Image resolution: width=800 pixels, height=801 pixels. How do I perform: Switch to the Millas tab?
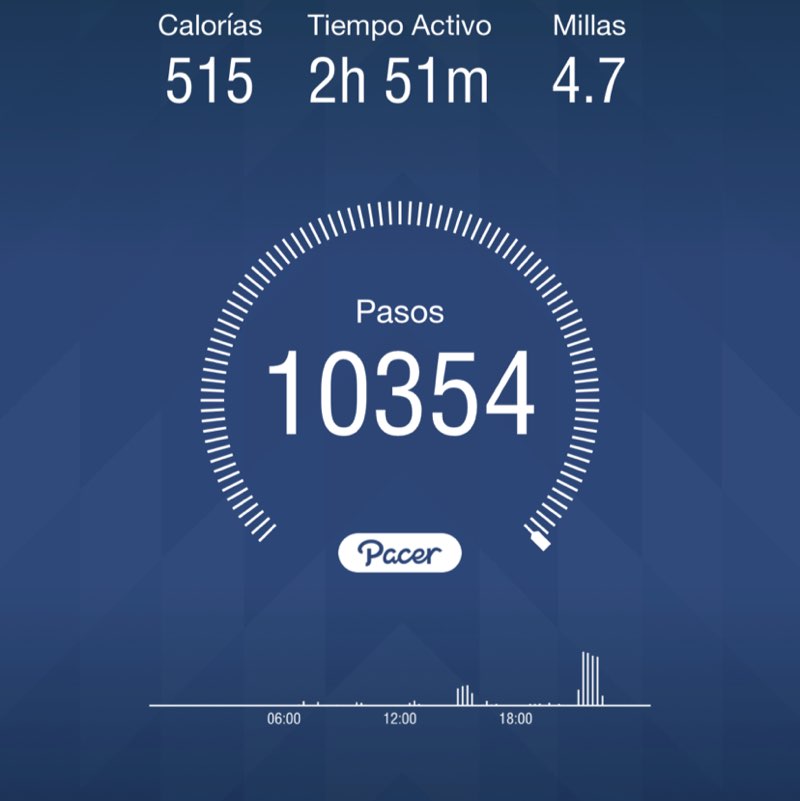click(x=590, y=25)
